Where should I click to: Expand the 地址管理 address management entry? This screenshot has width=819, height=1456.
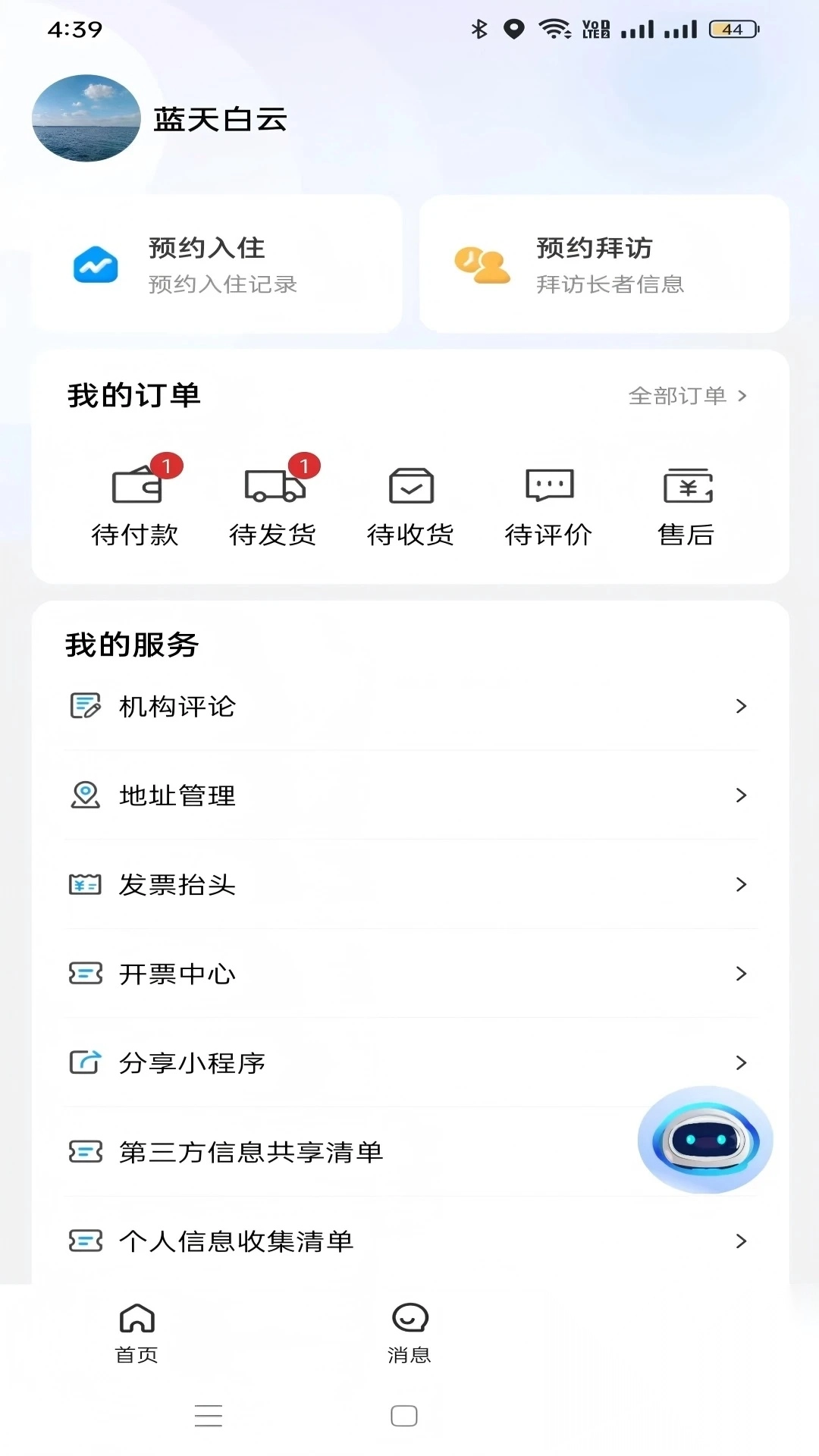[x=409, y=796]
